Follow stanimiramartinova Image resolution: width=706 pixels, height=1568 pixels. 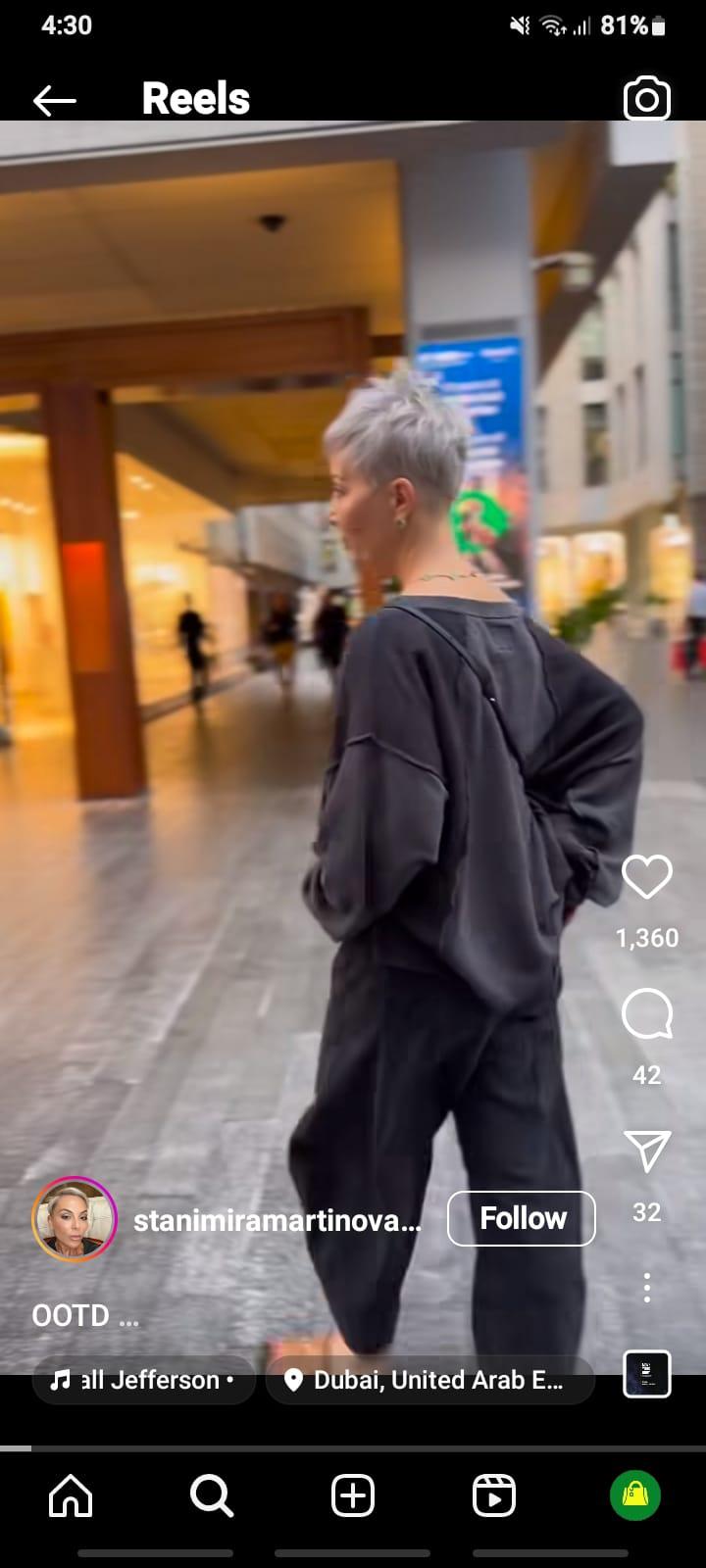(522, 1218)
